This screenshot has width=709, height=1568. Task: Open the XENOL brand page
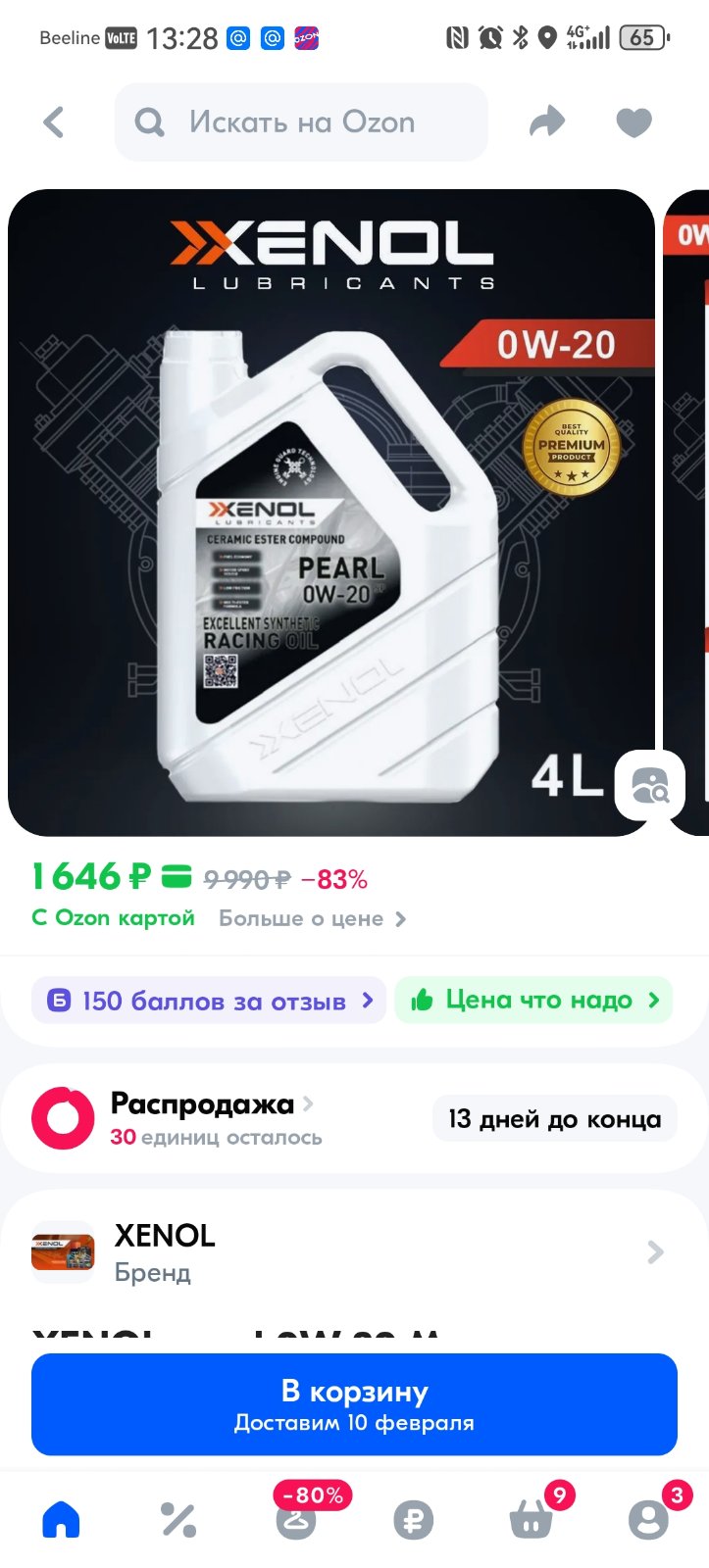(354, 1252)
